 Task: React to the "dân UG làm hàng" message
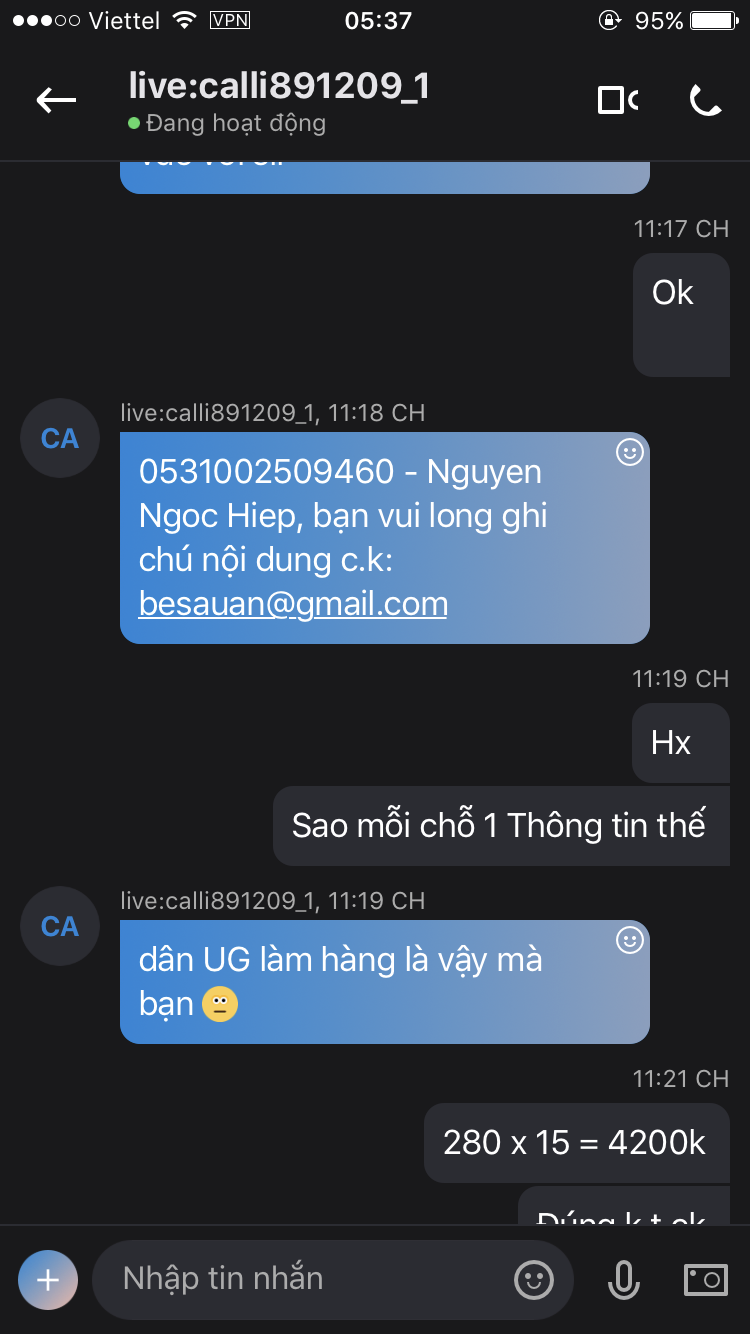[629, 940]
